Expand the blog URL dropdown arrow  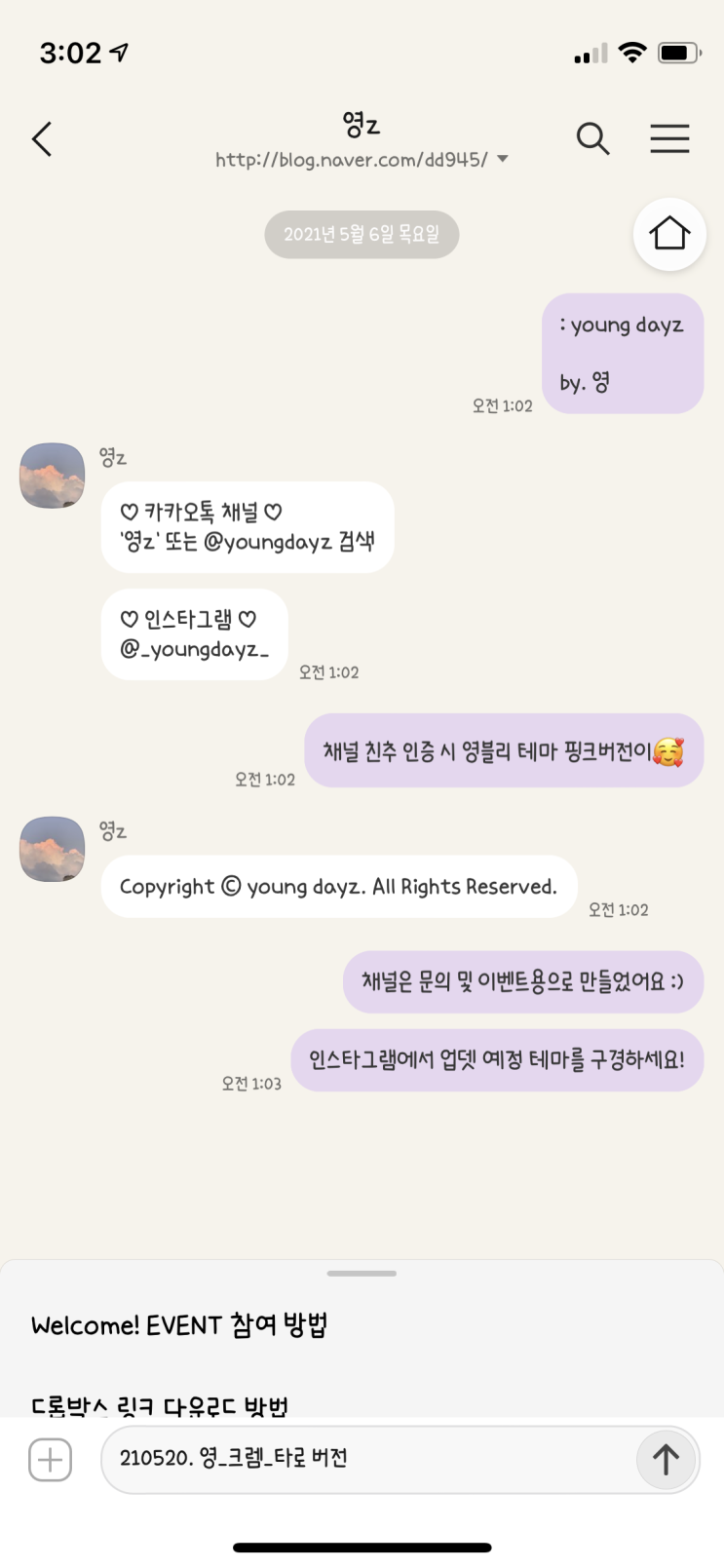(503, 159)
